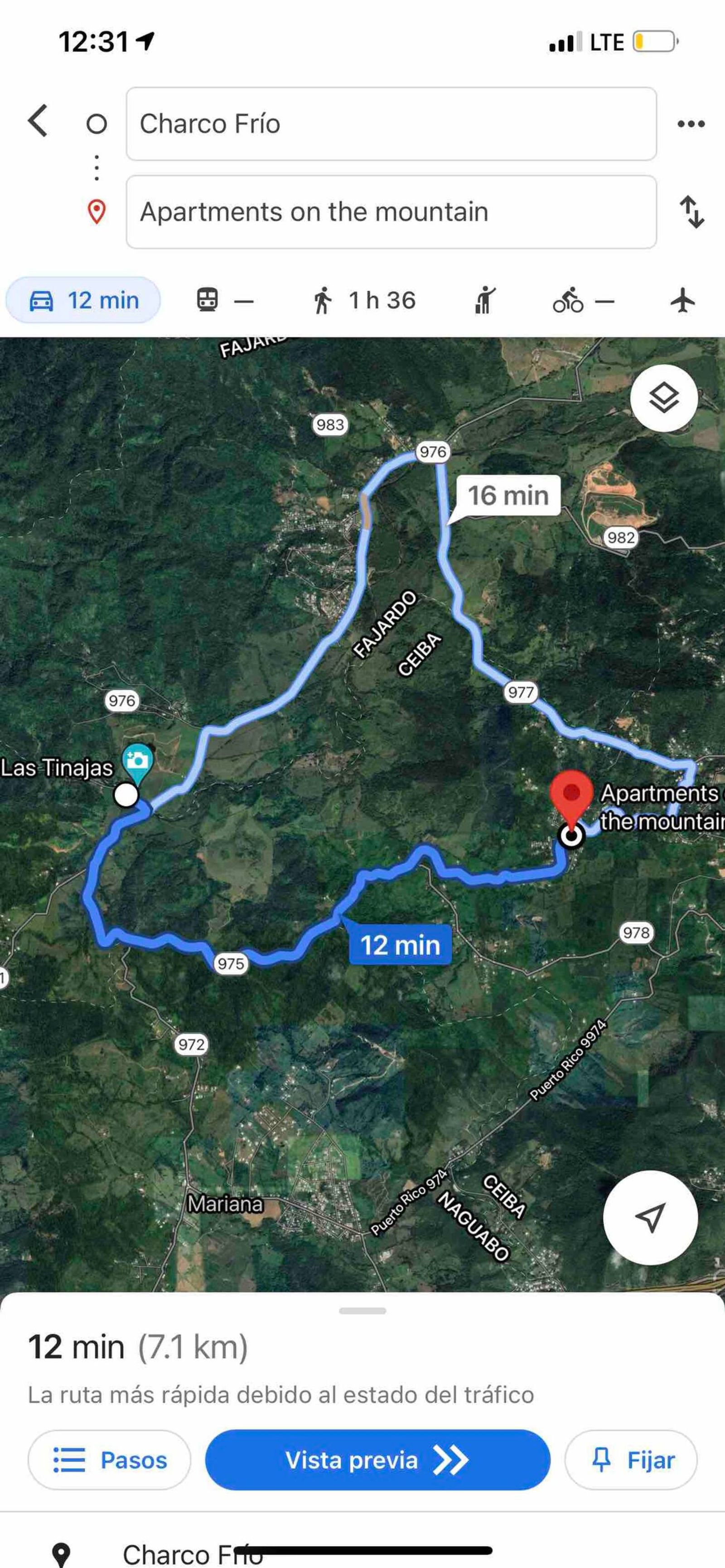The height and width of the screenshot is (1568, 725).
Task: Center map on my location
Action: [650, 1218]
